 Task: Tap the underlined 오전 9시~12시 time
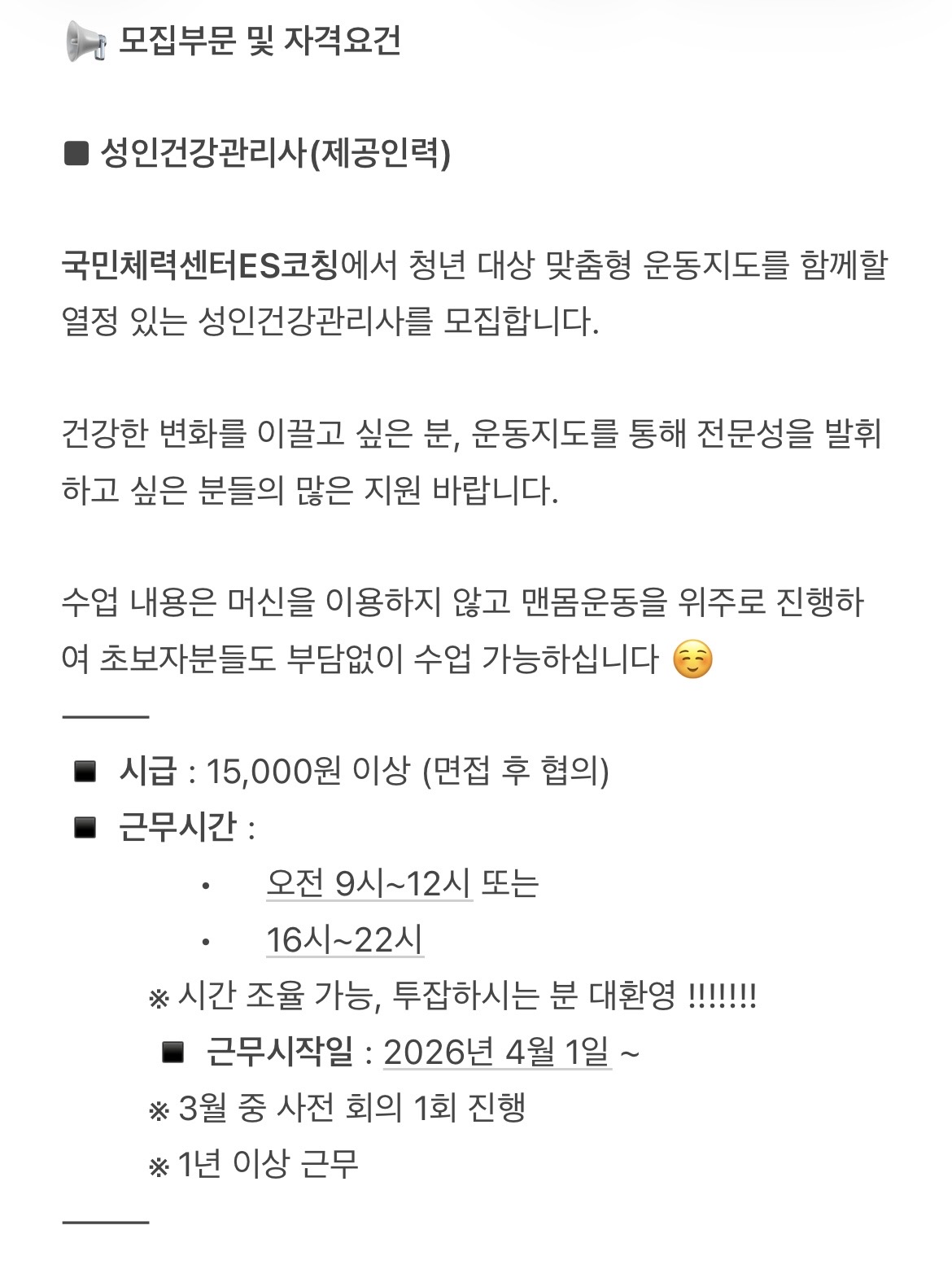(x=369, y=883)
